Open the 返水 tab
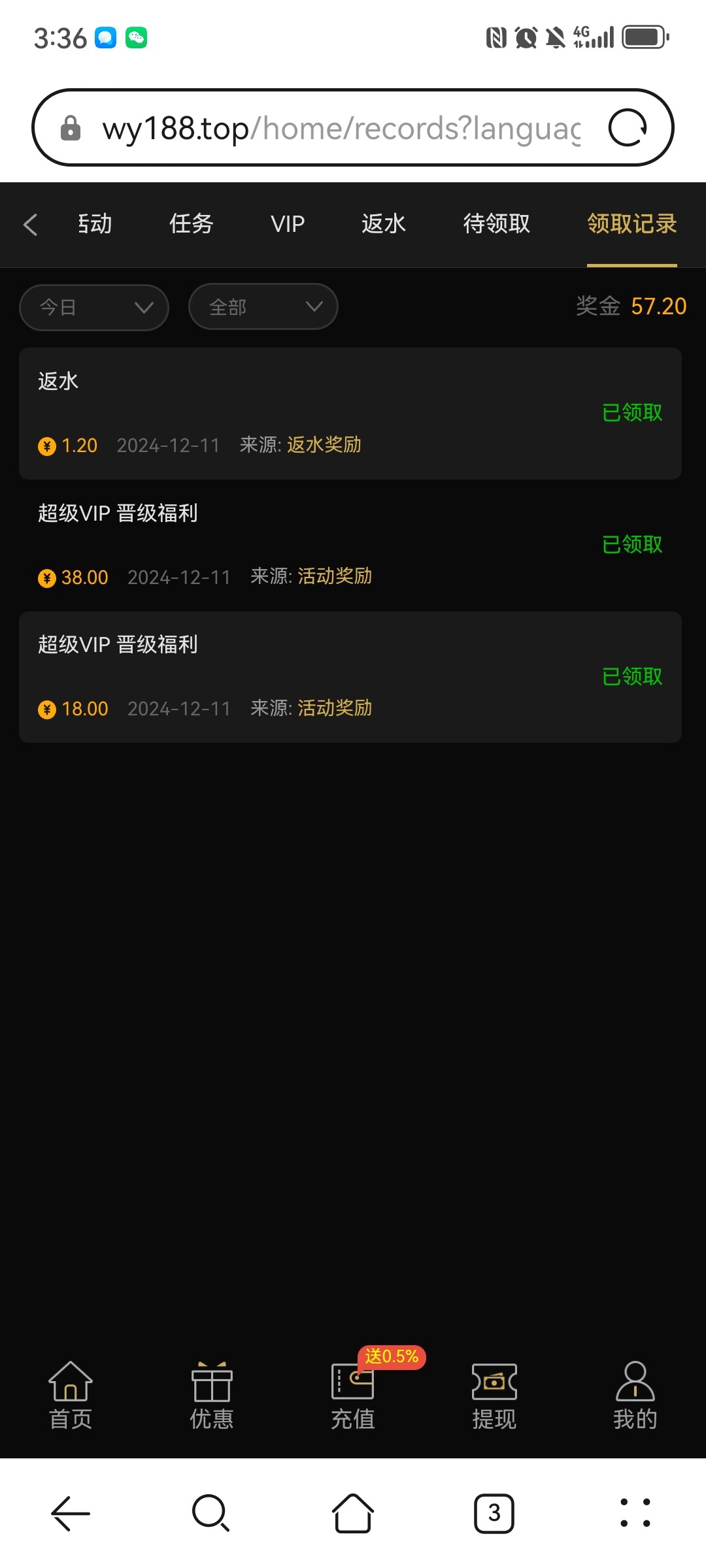 click(384, 223)
